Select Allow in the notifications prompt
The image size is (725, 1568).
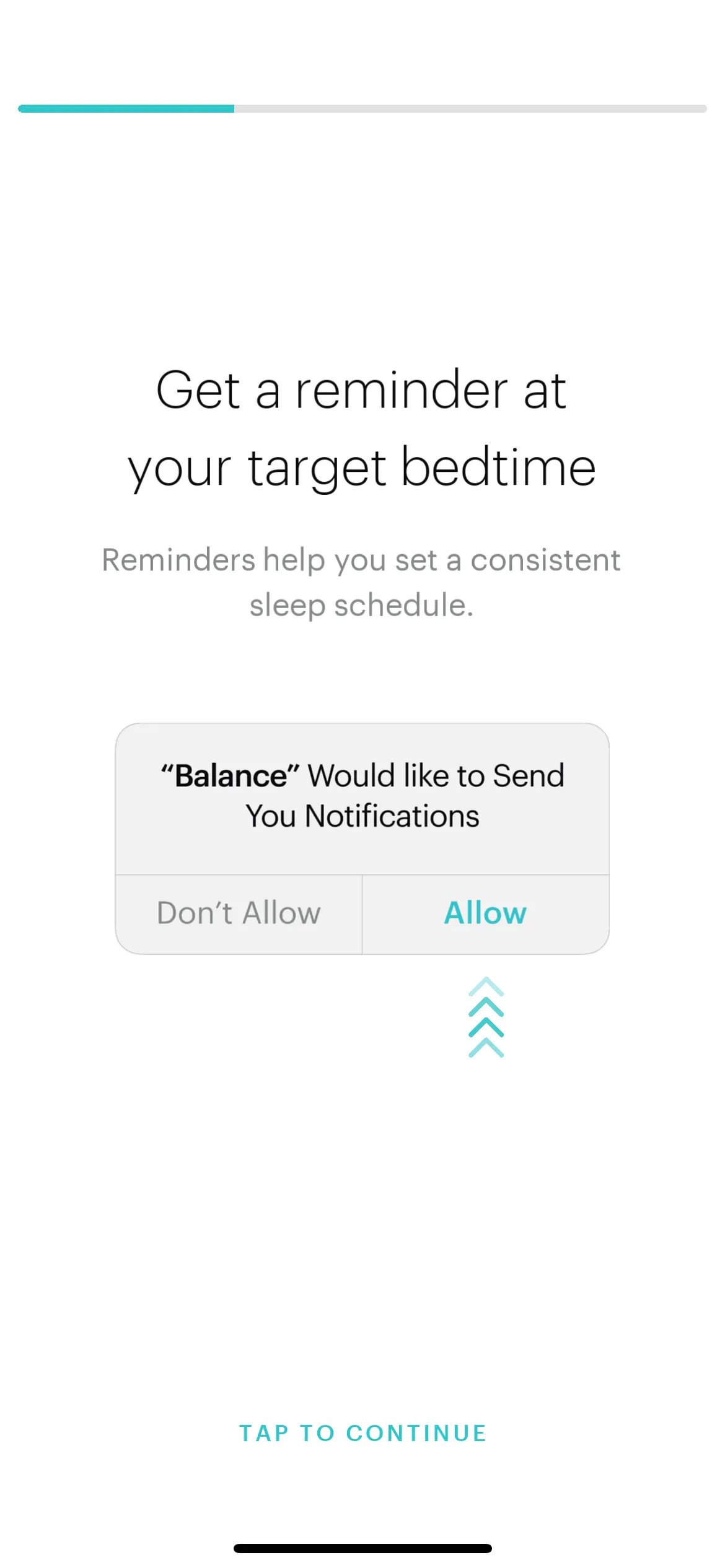pos(486,914)
